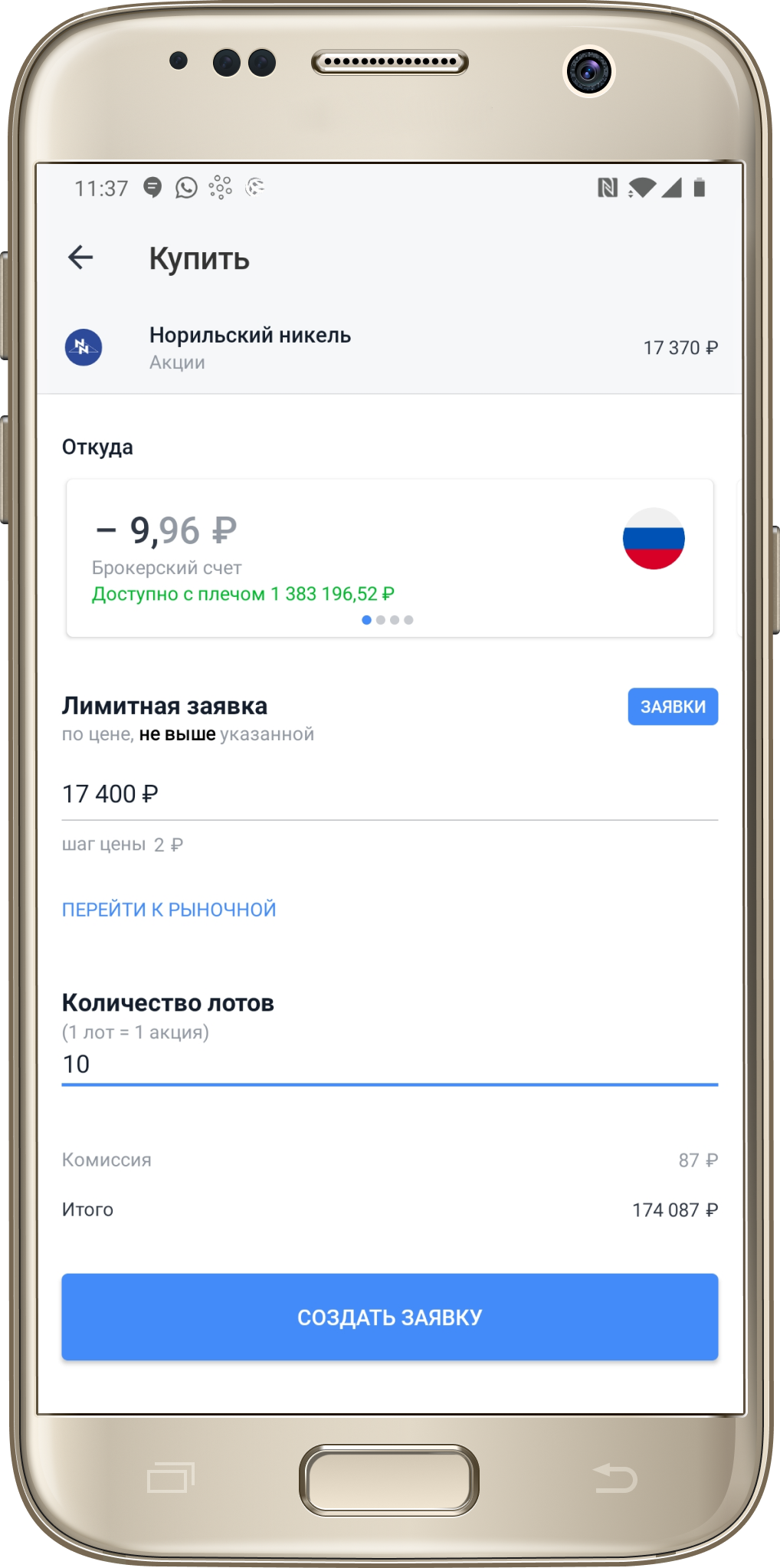Tap the account card page indicator dots
Viewport: 780px width, 1568px height.
pyautogui.click(x=387, y=620)
